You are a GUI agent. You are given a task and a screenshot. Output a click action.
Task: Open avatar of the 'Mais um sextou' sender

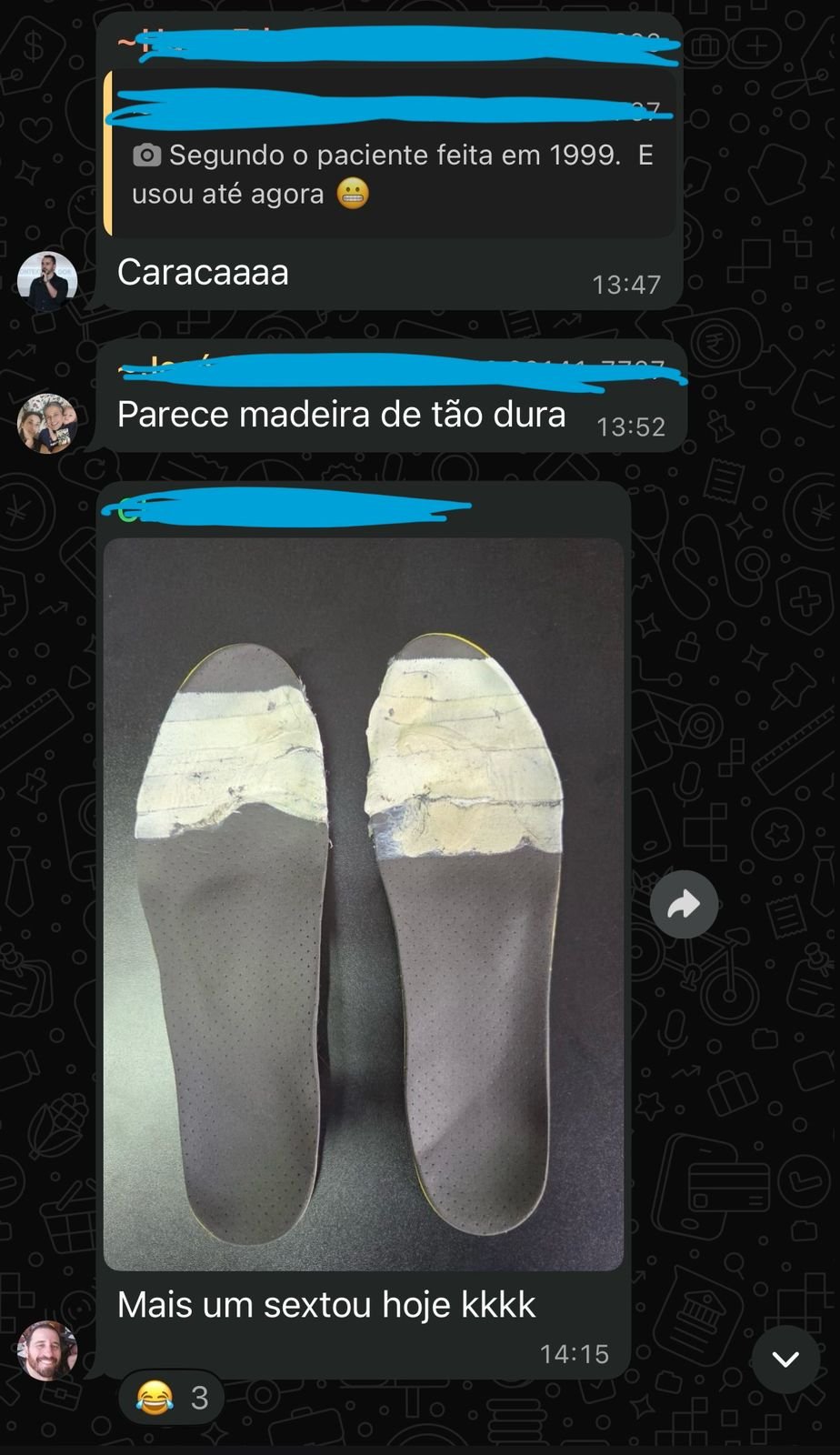(x=47, y=1350)
